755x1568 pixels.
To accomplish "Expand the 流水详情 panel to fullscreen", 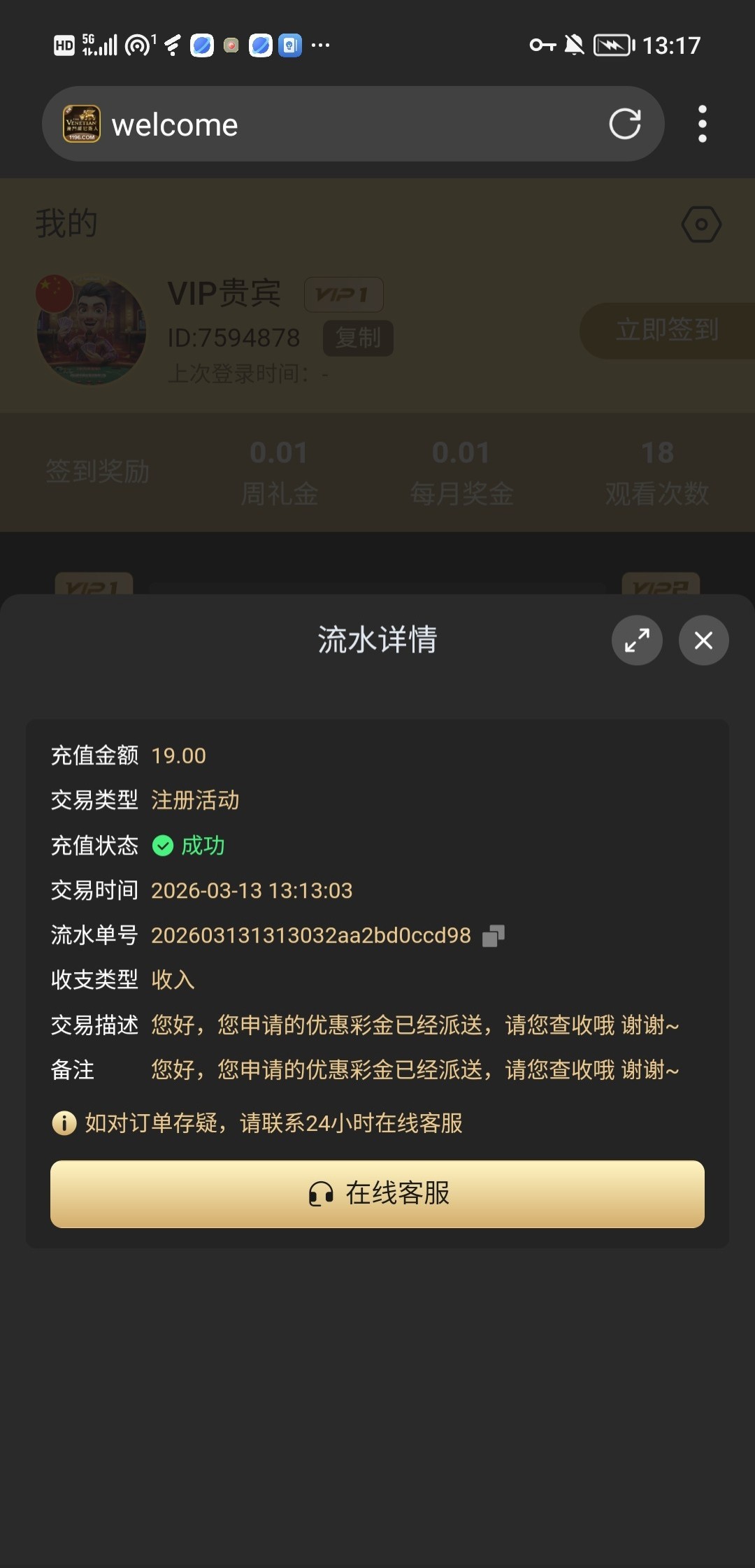I will (637, 640).
